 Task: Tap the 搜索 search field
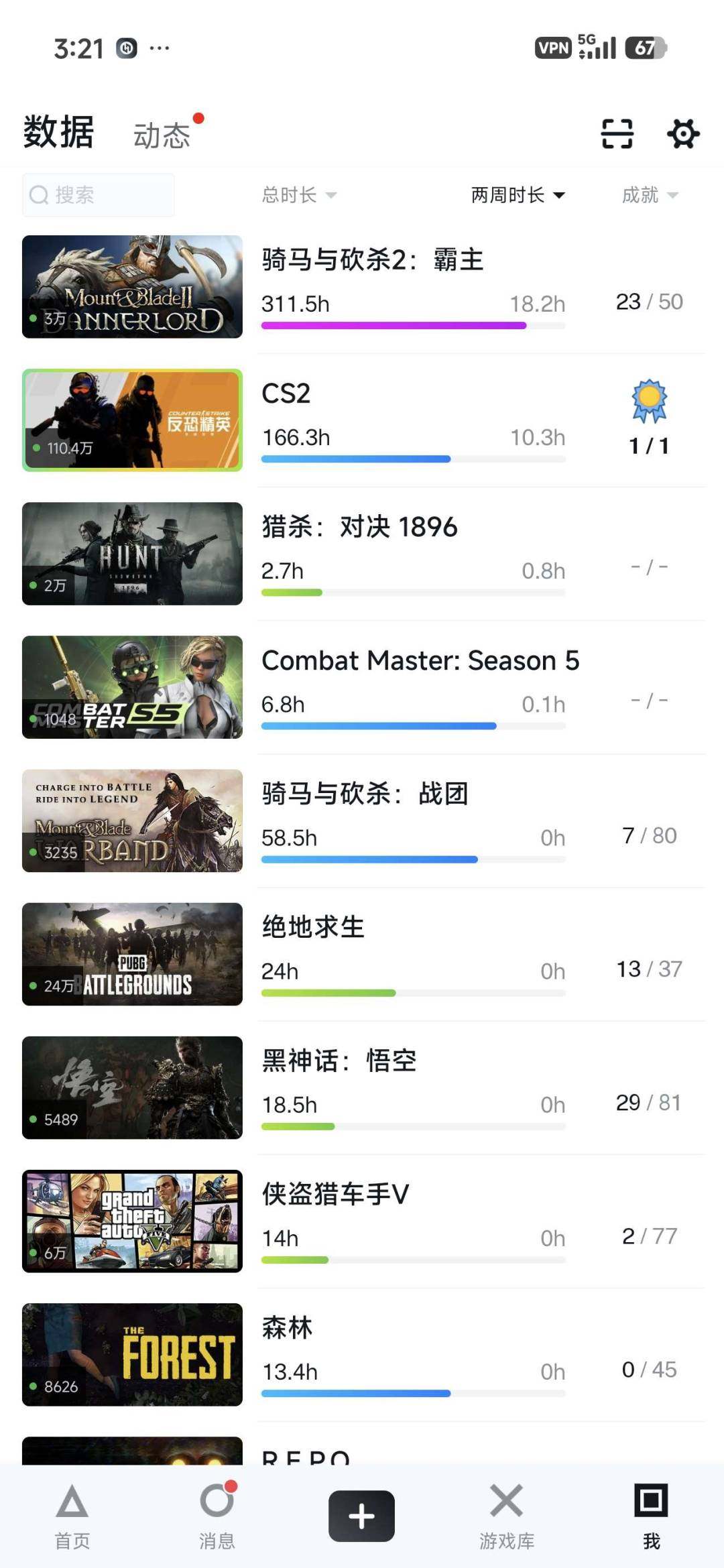[x=99, y=195]
